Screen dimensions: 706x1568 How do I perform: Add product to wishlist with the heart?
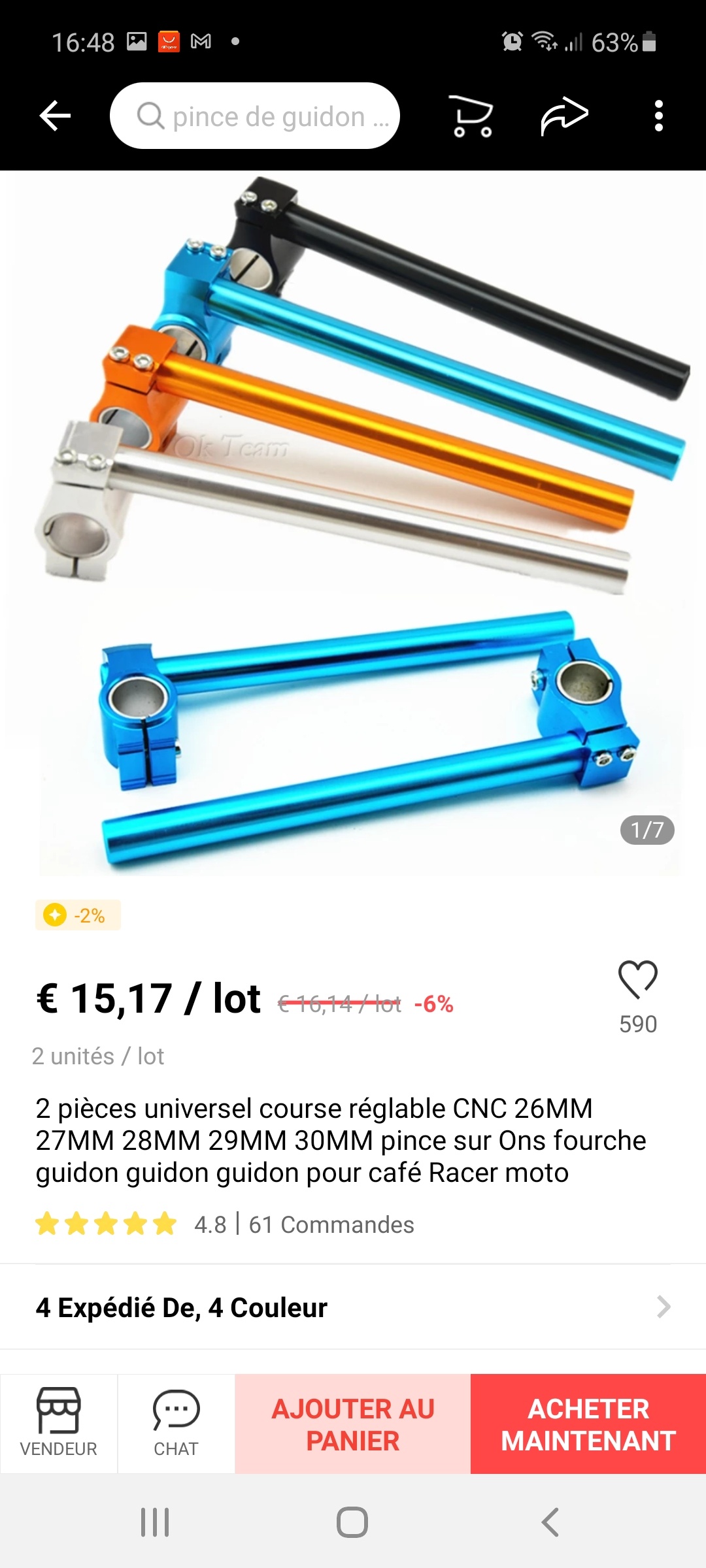[637, 980]
